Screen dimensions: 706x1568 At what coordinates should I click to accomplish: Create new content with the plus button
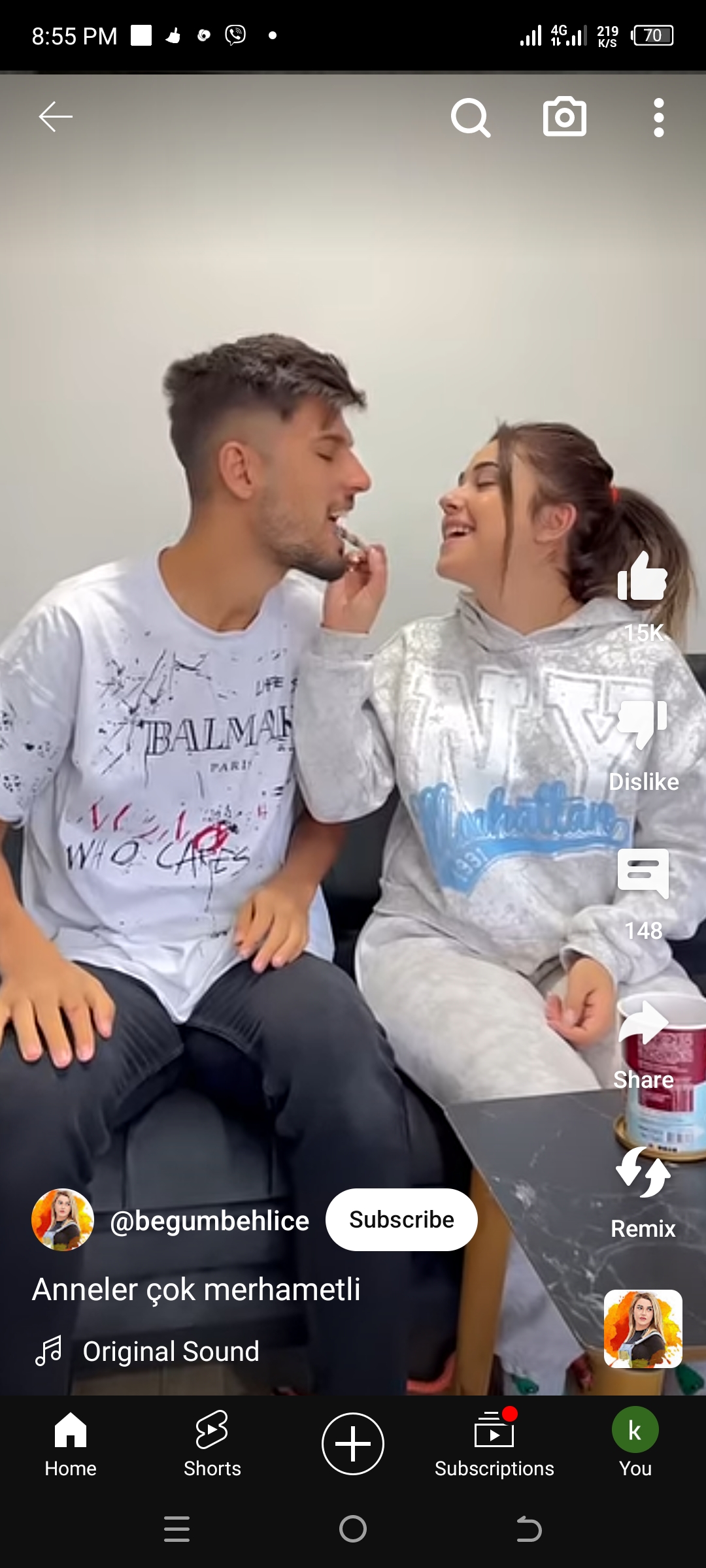[353, 1444]
